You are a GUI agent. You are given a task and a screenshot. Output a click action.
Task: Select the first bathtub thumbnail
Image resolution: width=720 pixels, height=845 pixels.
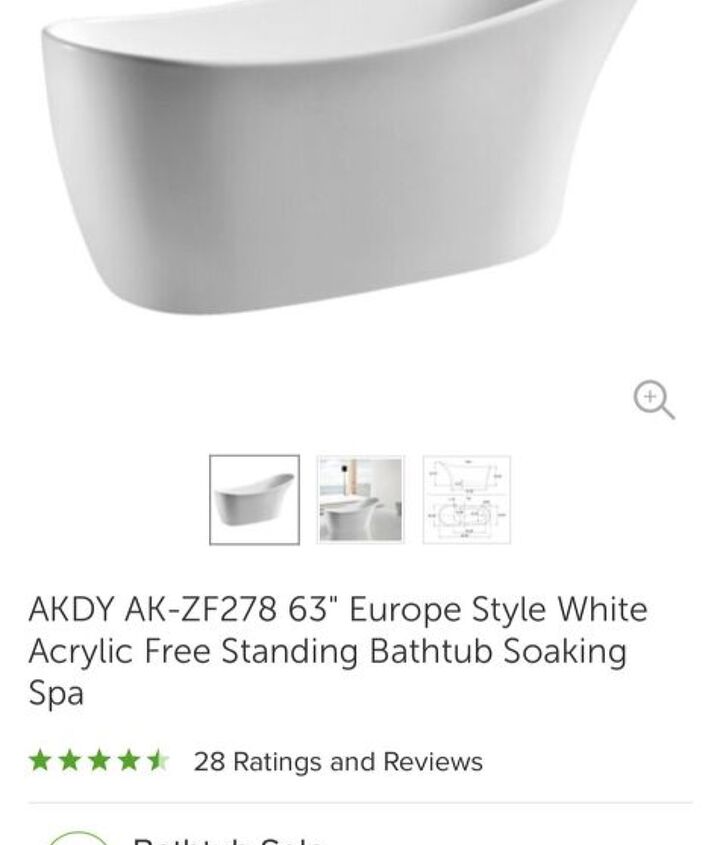(x=254, y=500)
